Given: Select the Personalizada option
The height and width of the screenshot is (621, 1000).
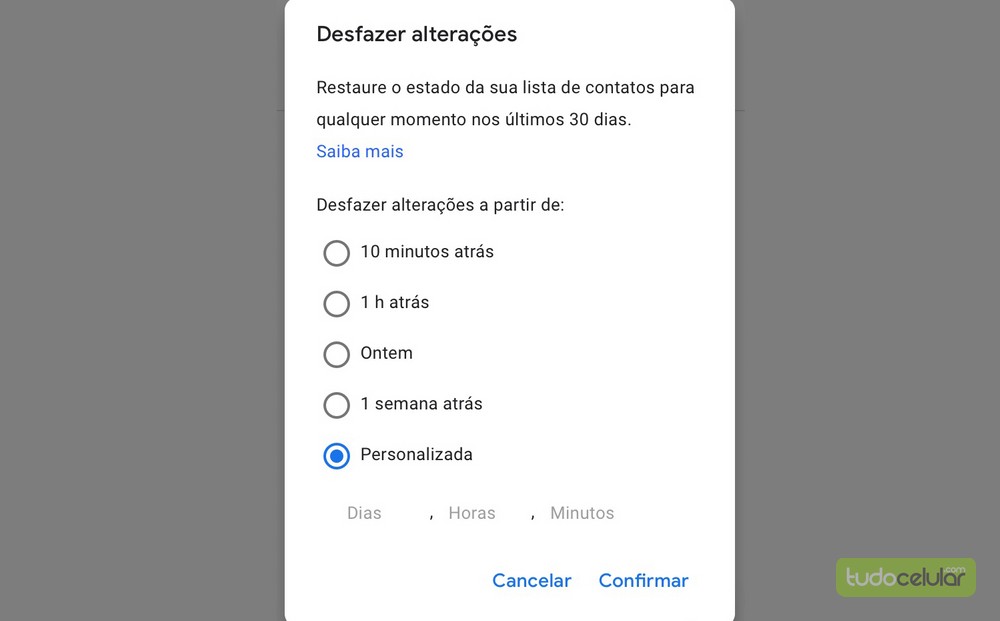Looking at the screenshot, I should 336,456.
